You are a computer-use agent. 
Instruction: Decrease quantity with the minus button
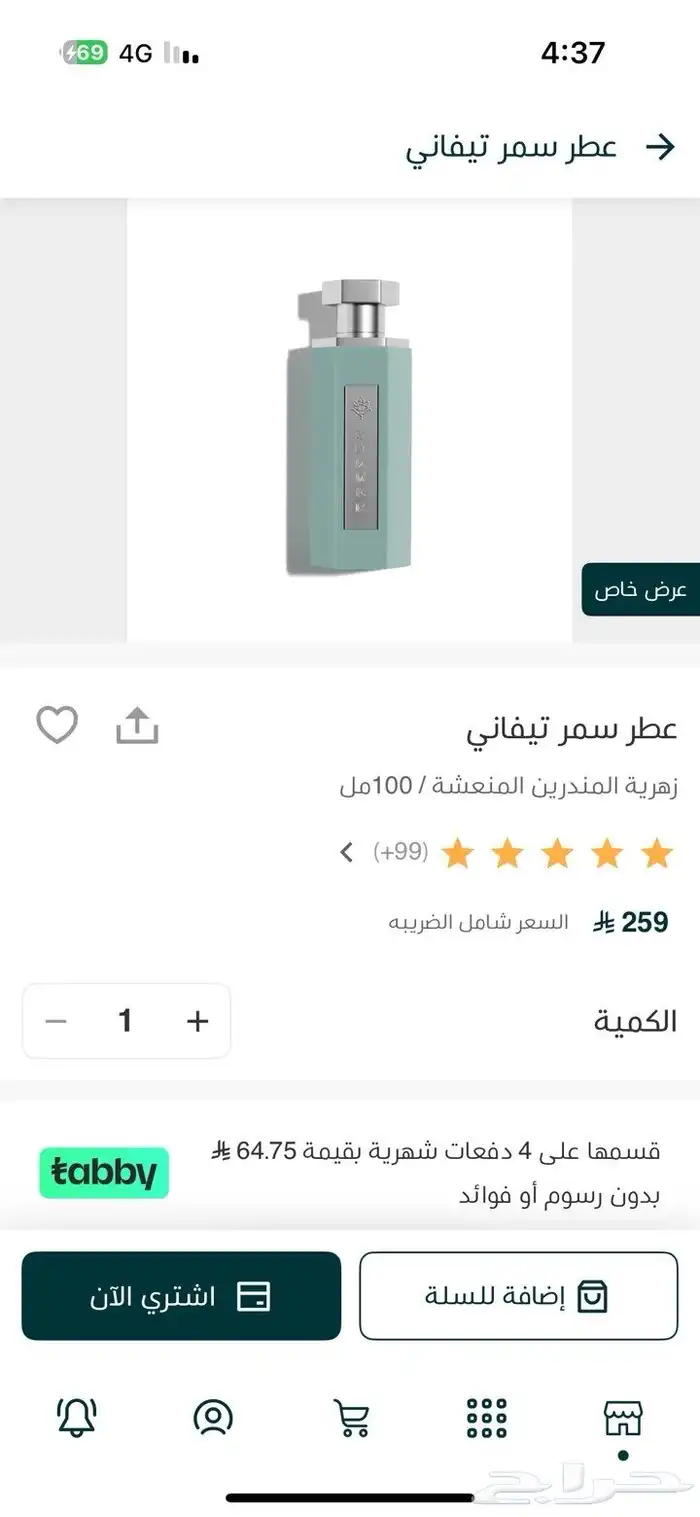point(57,1021)
